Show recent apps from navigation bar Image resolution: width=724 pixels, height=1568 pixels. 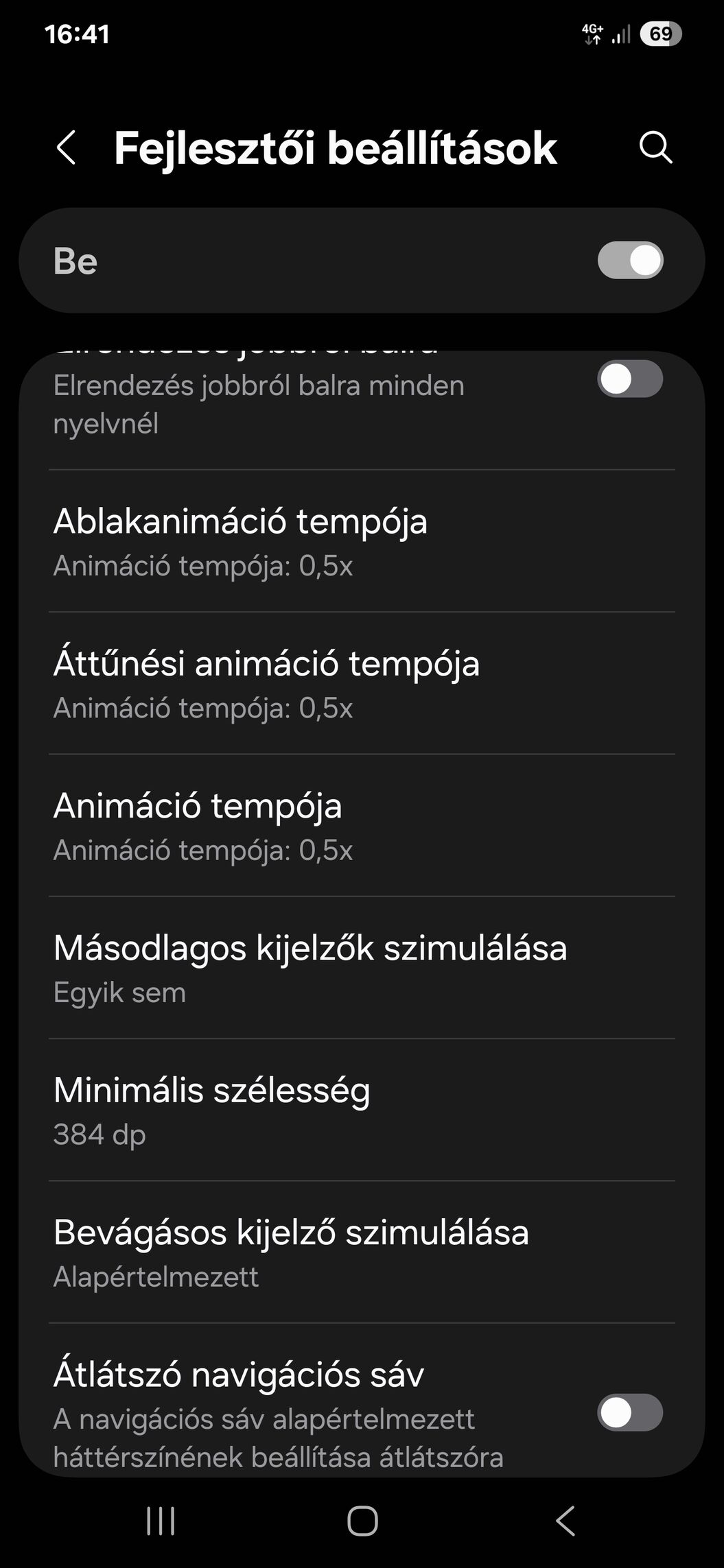(x=161, y=1521)
